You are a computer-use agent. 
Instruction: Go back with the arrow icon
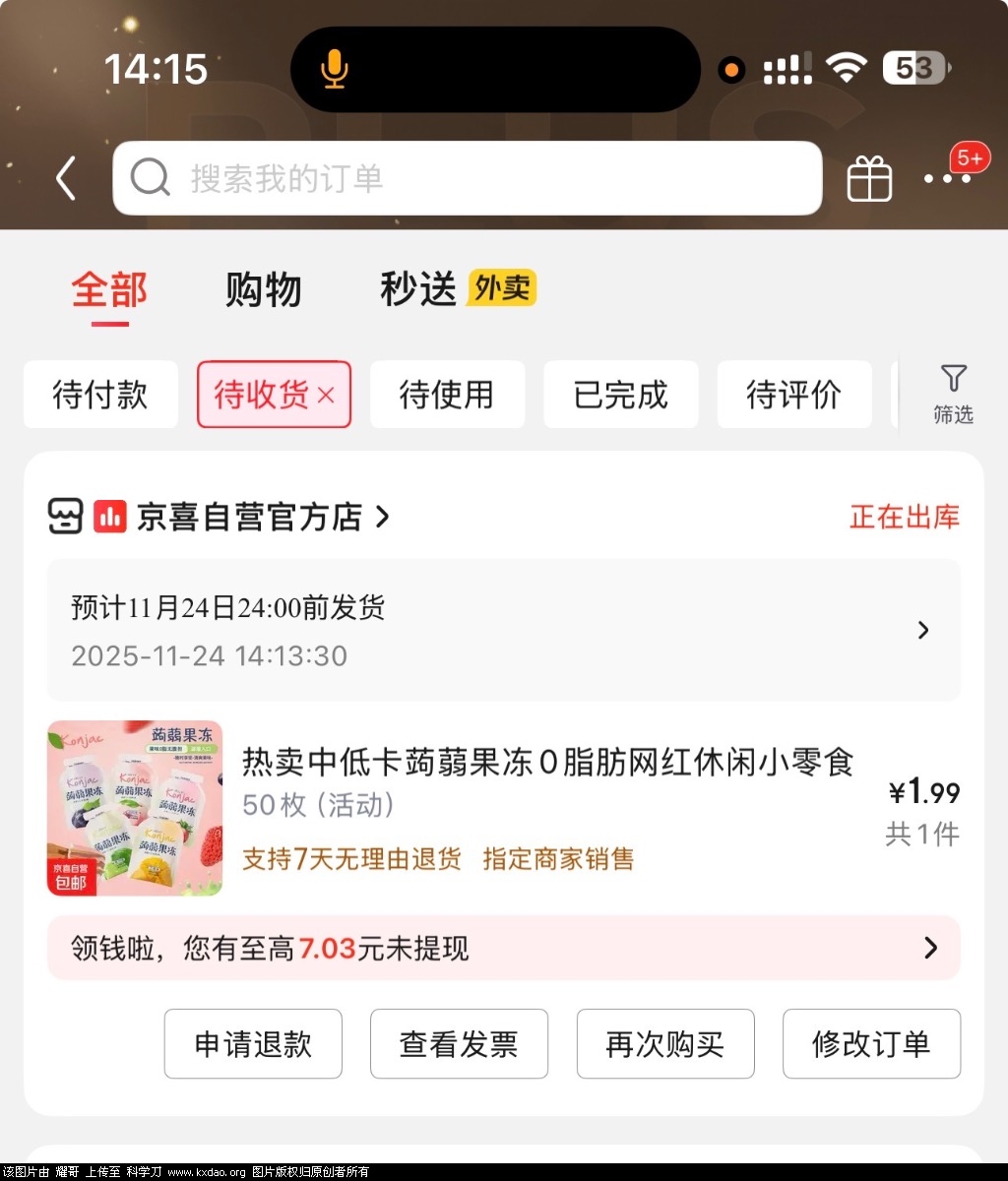click(x=66, y=179)
